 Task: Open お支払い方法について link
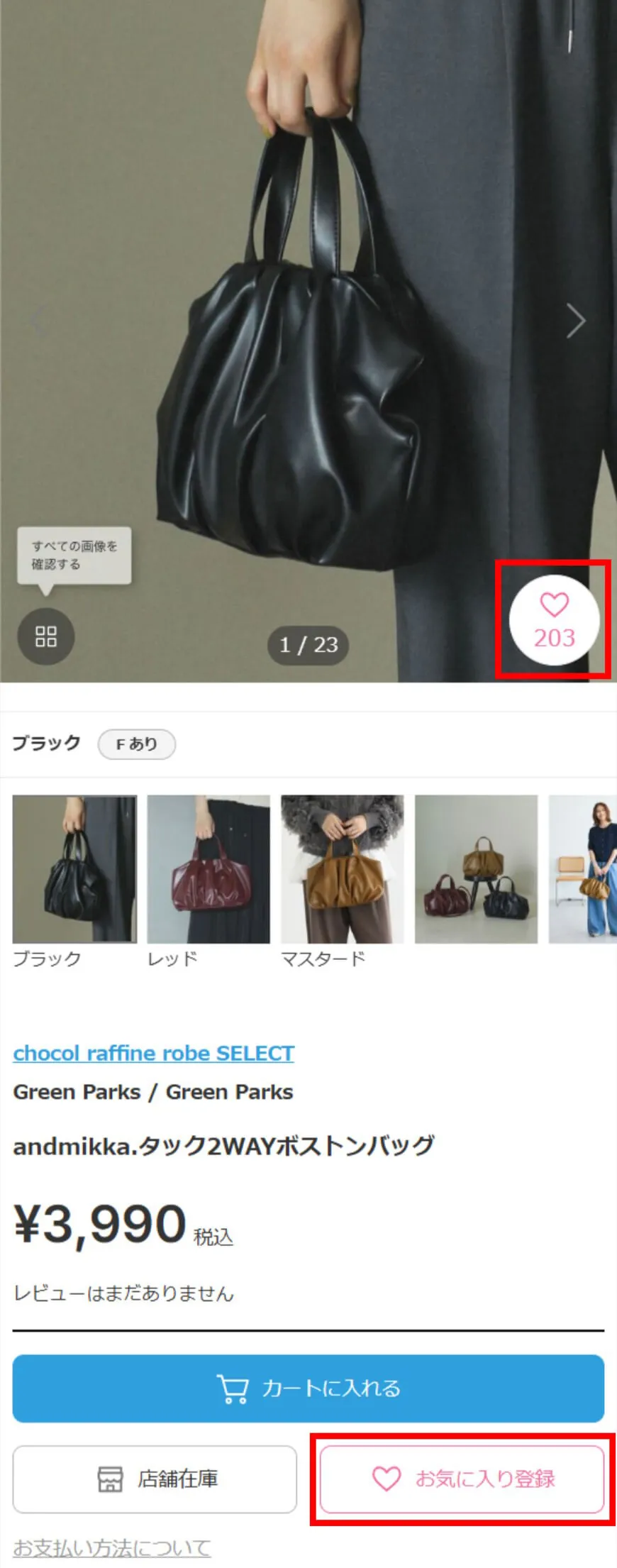coord(112,1547)
